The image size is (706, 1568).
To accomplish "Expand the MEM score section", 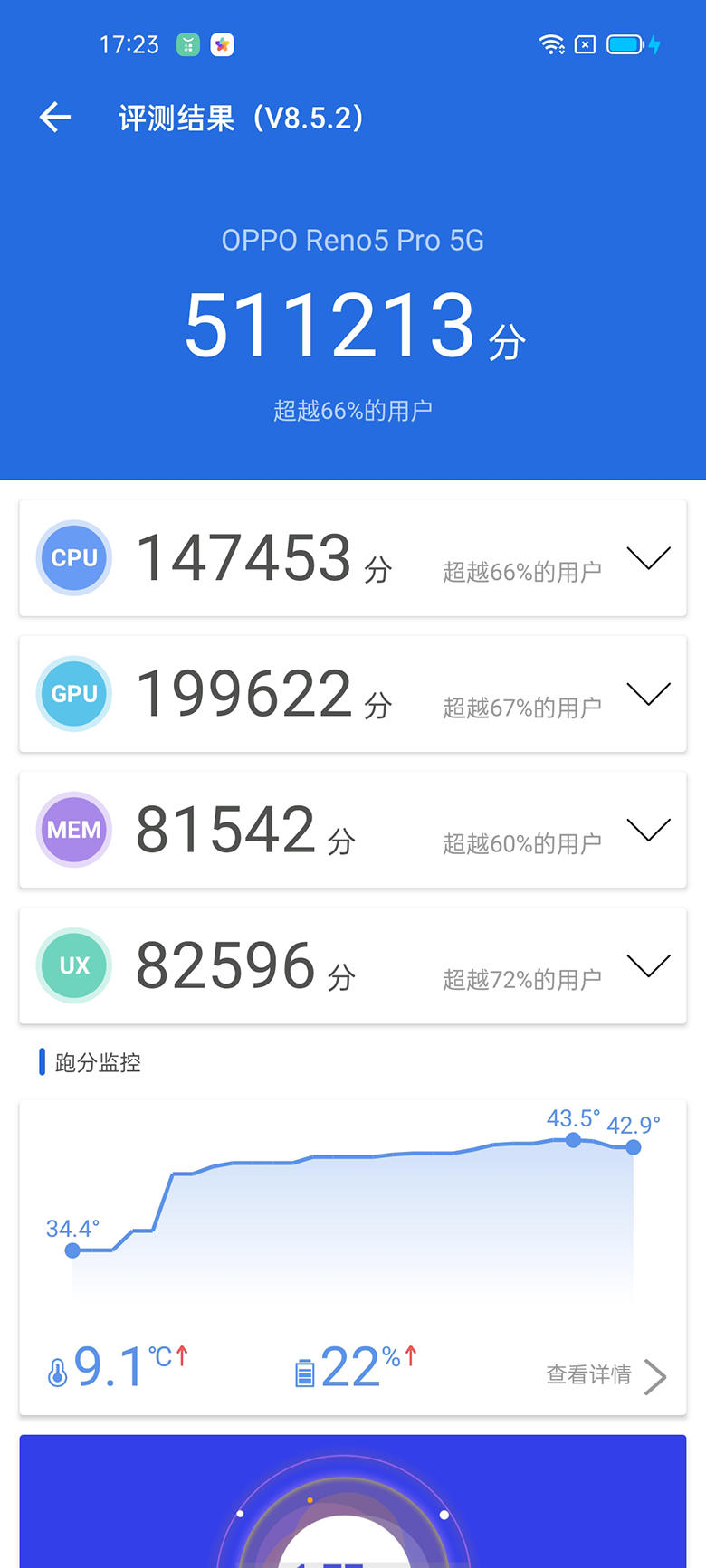I will [x=648, y=830].
